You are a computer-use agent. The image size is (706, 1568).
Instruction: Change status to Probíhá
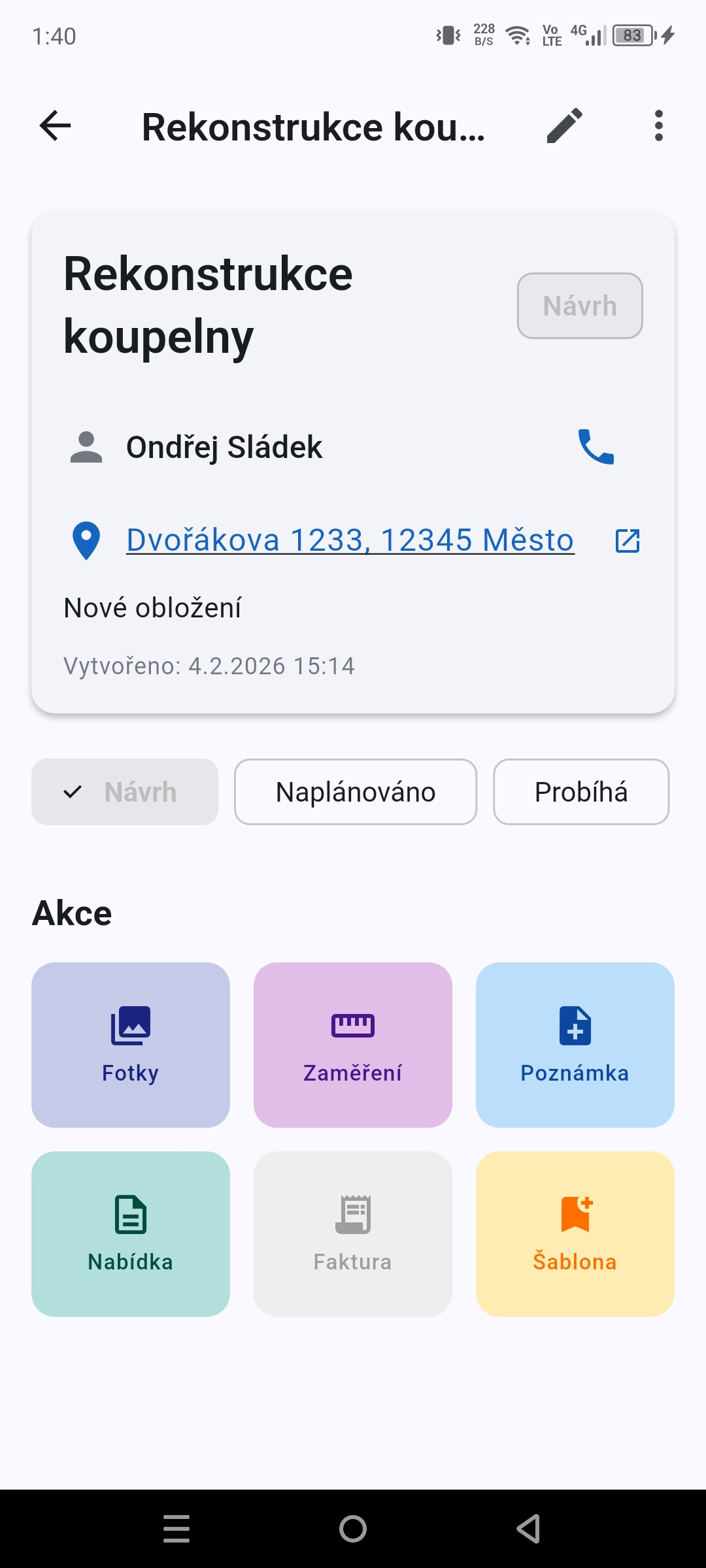(580, 792)
